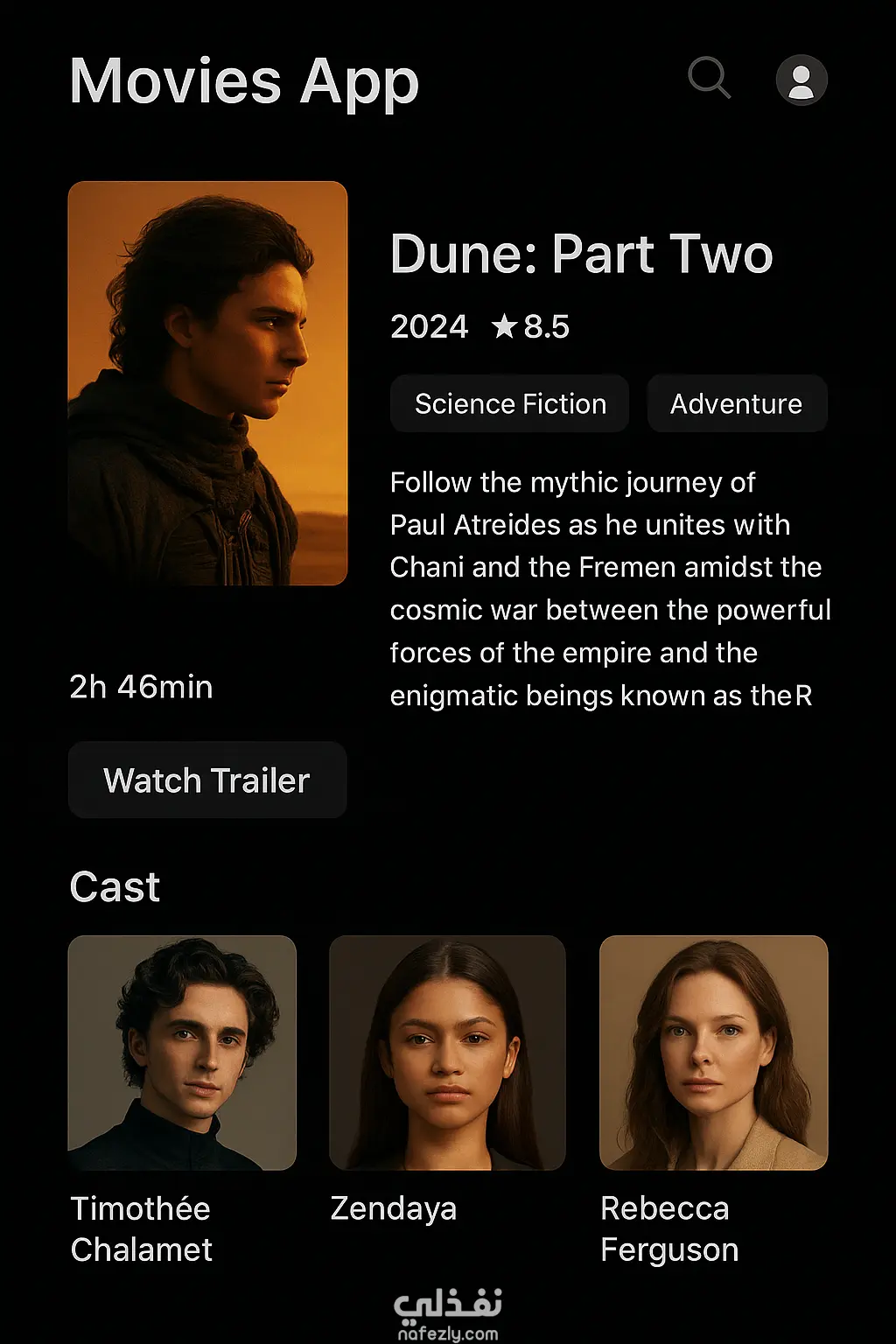Image resolution: width=896 pixels, height=1344 pixels.
Task: Open the search icon
Action: 708,79
